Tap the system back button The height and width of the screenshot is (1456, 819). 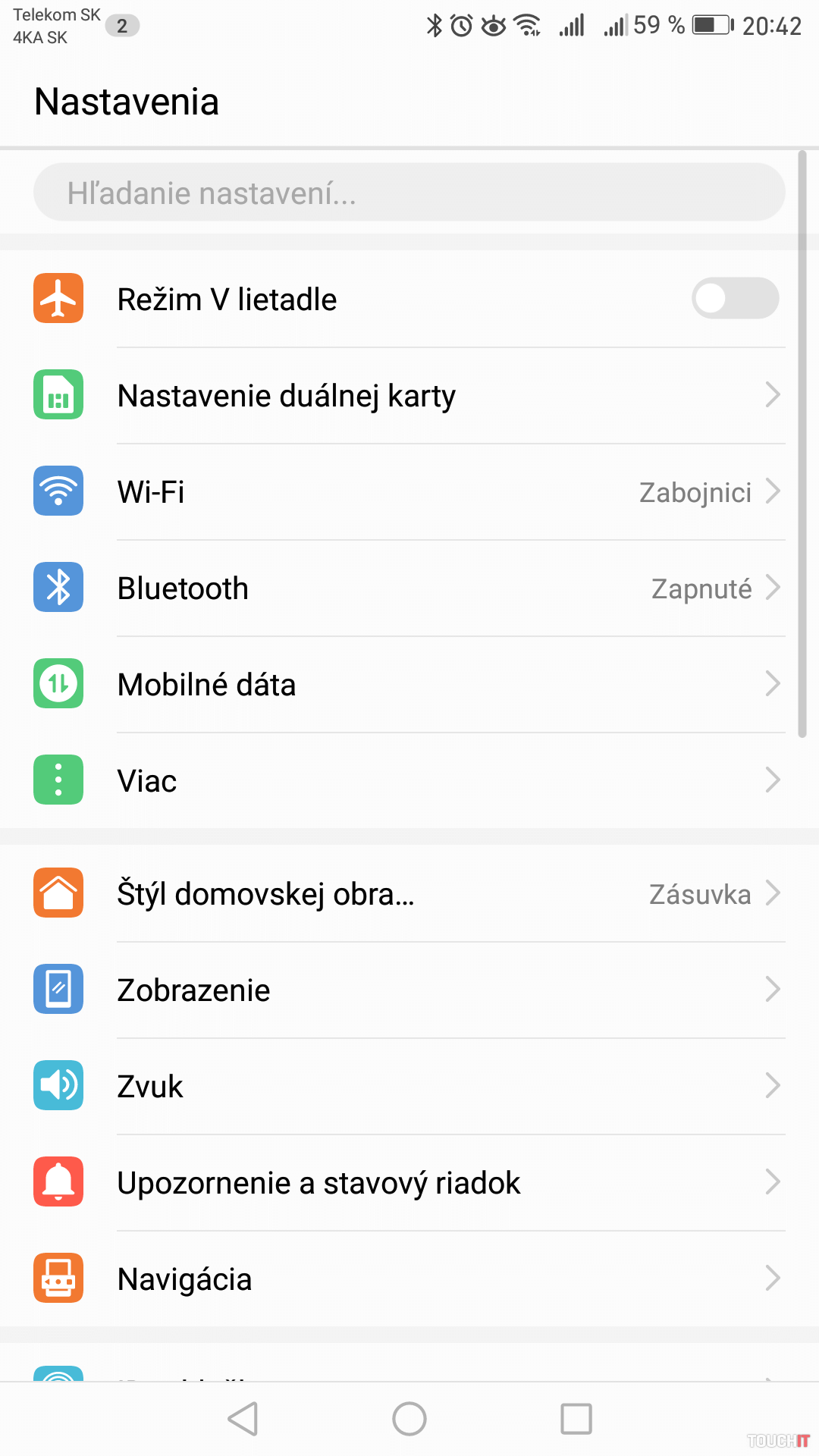pyautogui.click(x=243, y=1419)
